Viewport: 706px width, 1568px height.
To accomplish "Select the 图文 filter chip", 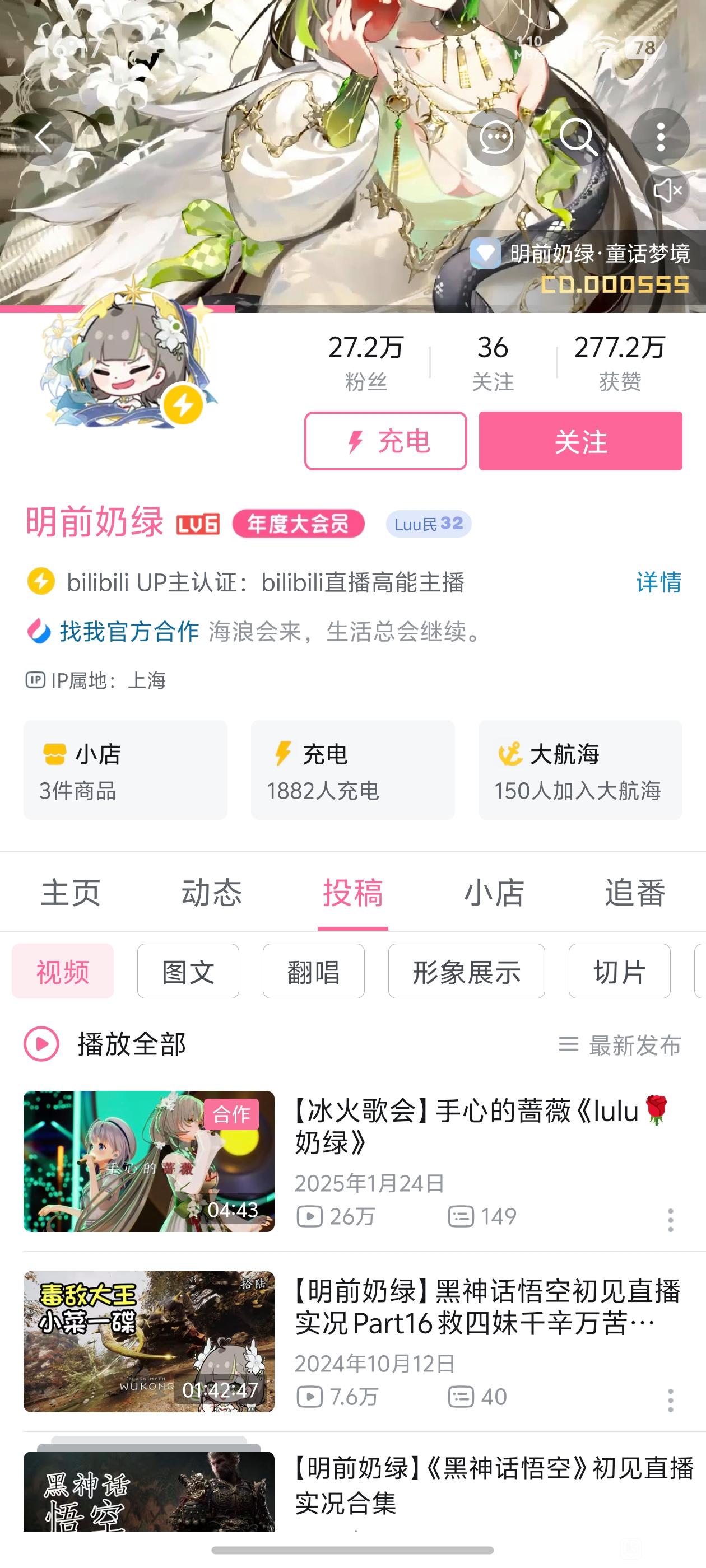I will (x=188, y=971).
